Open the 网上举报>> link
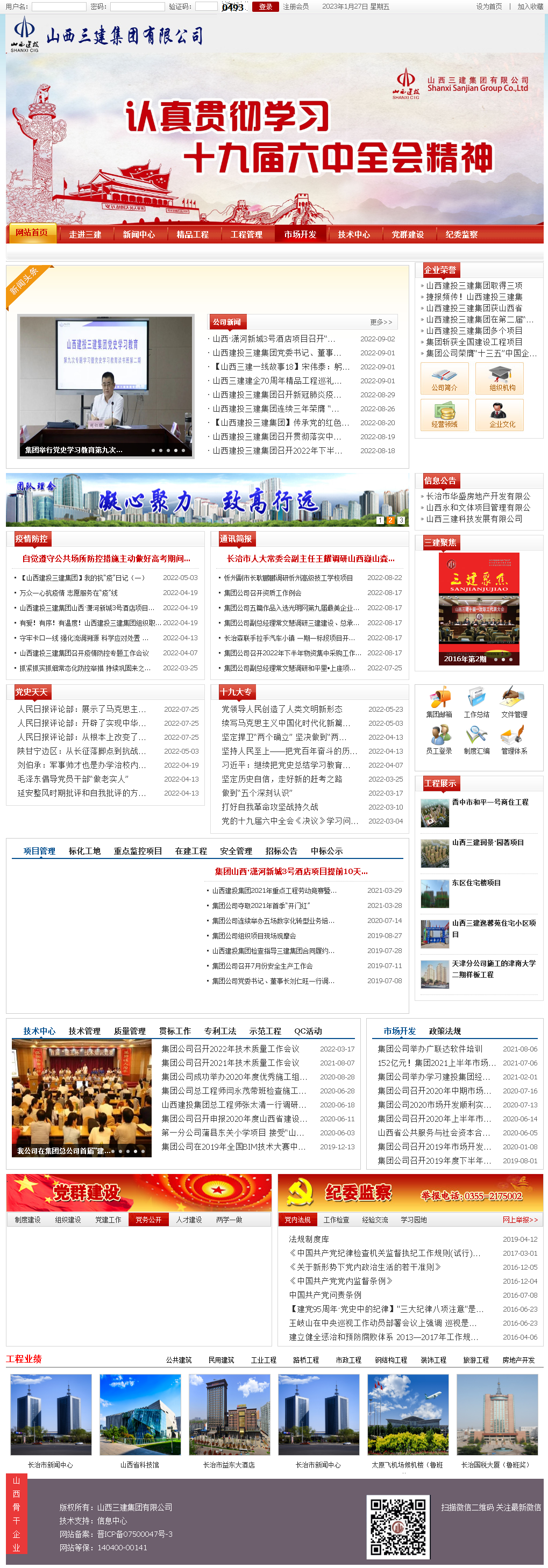 520,1220
